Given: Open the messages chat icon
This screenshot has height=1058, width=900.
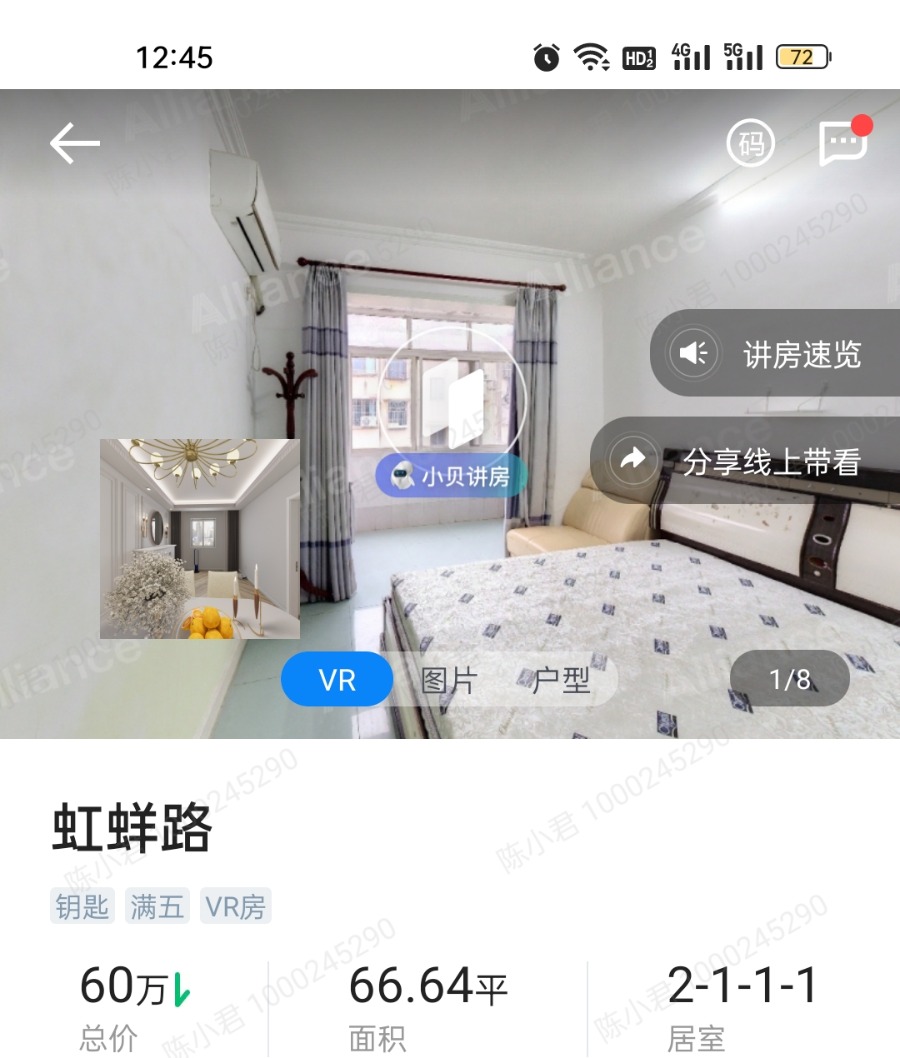Looking at the screenshot, I should [842, 145].
